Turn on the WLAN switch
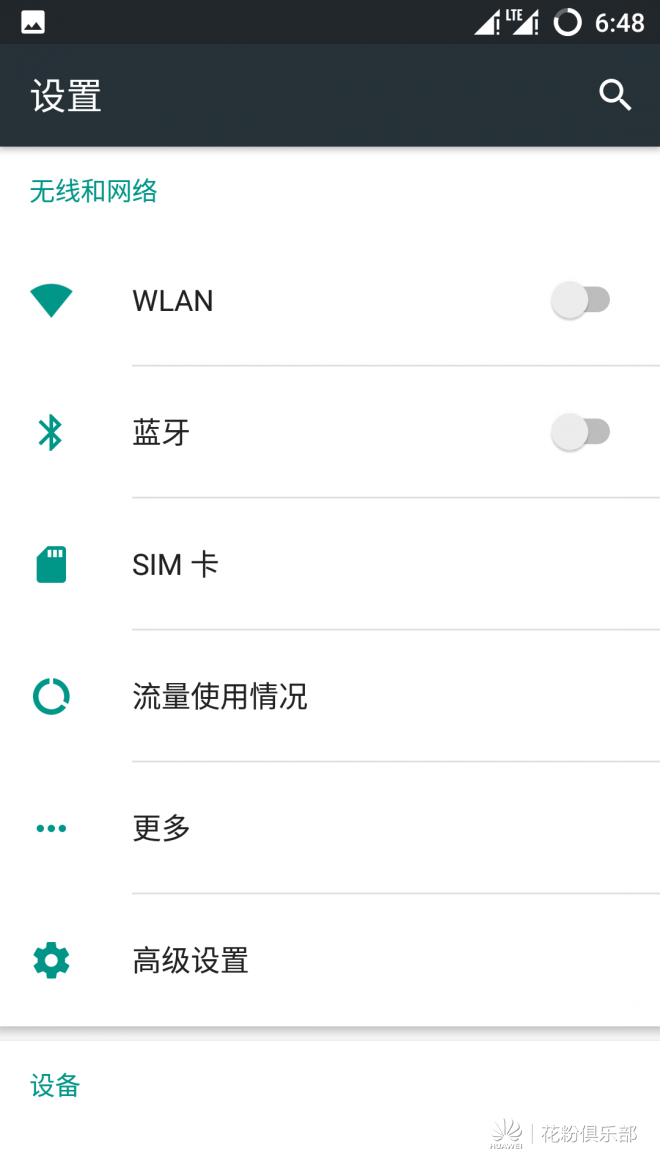Screen dimensions: 660x1173 [581, 301]
